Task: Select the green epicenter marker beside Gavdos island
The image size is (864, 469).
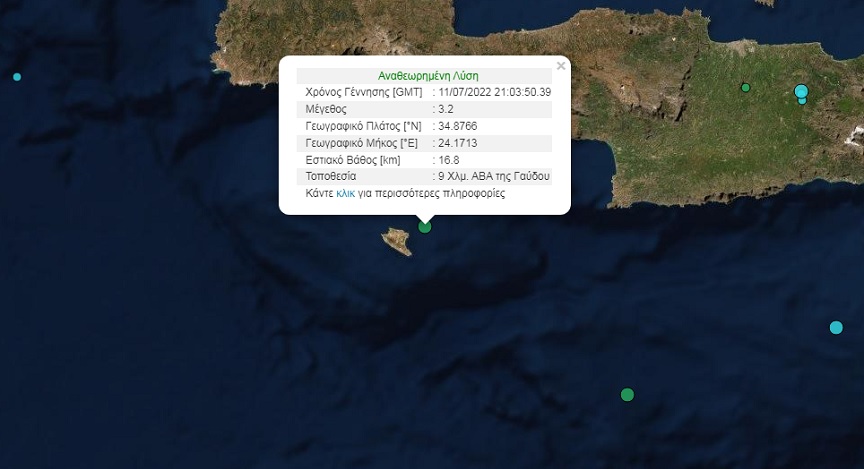Action: (425, 227)
